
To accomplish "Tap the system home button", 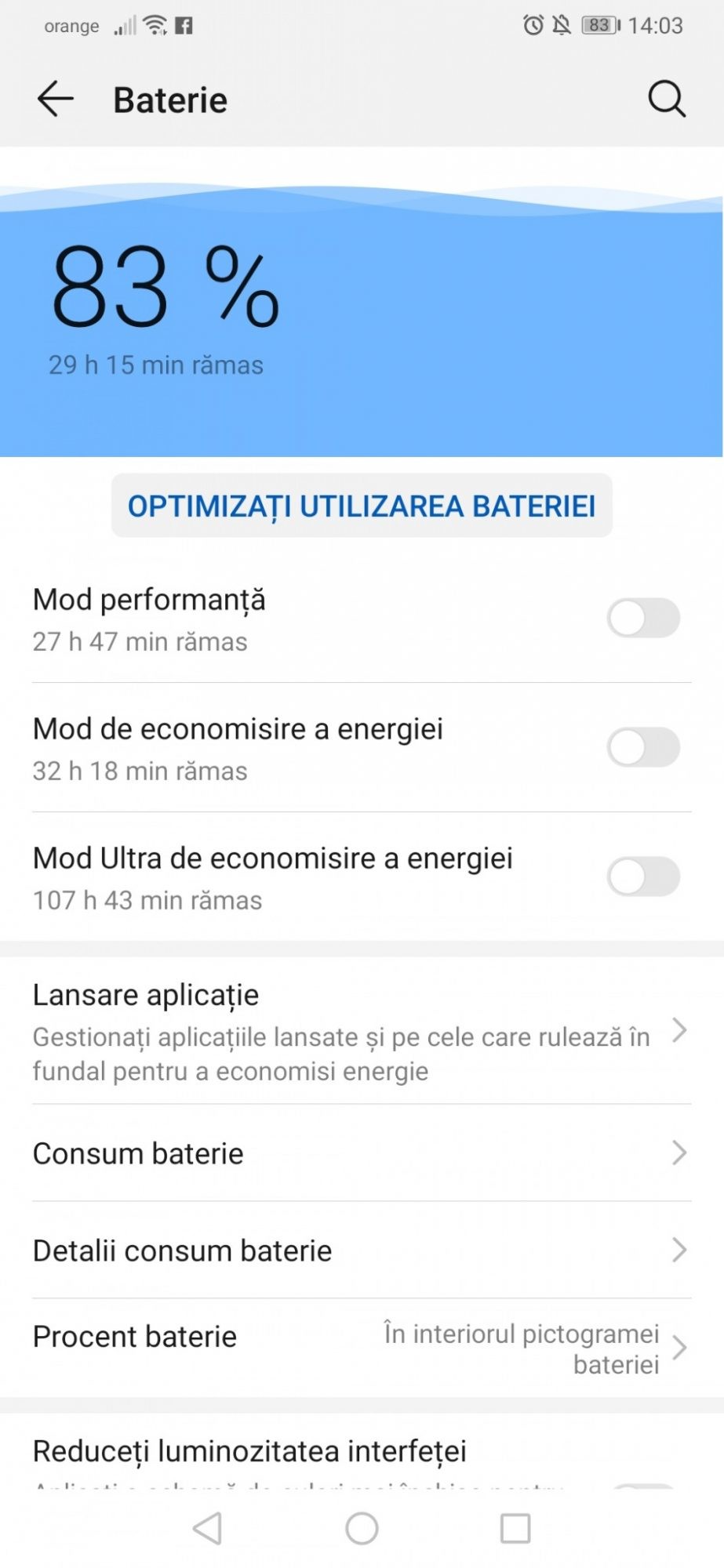I will point(362,1528).
